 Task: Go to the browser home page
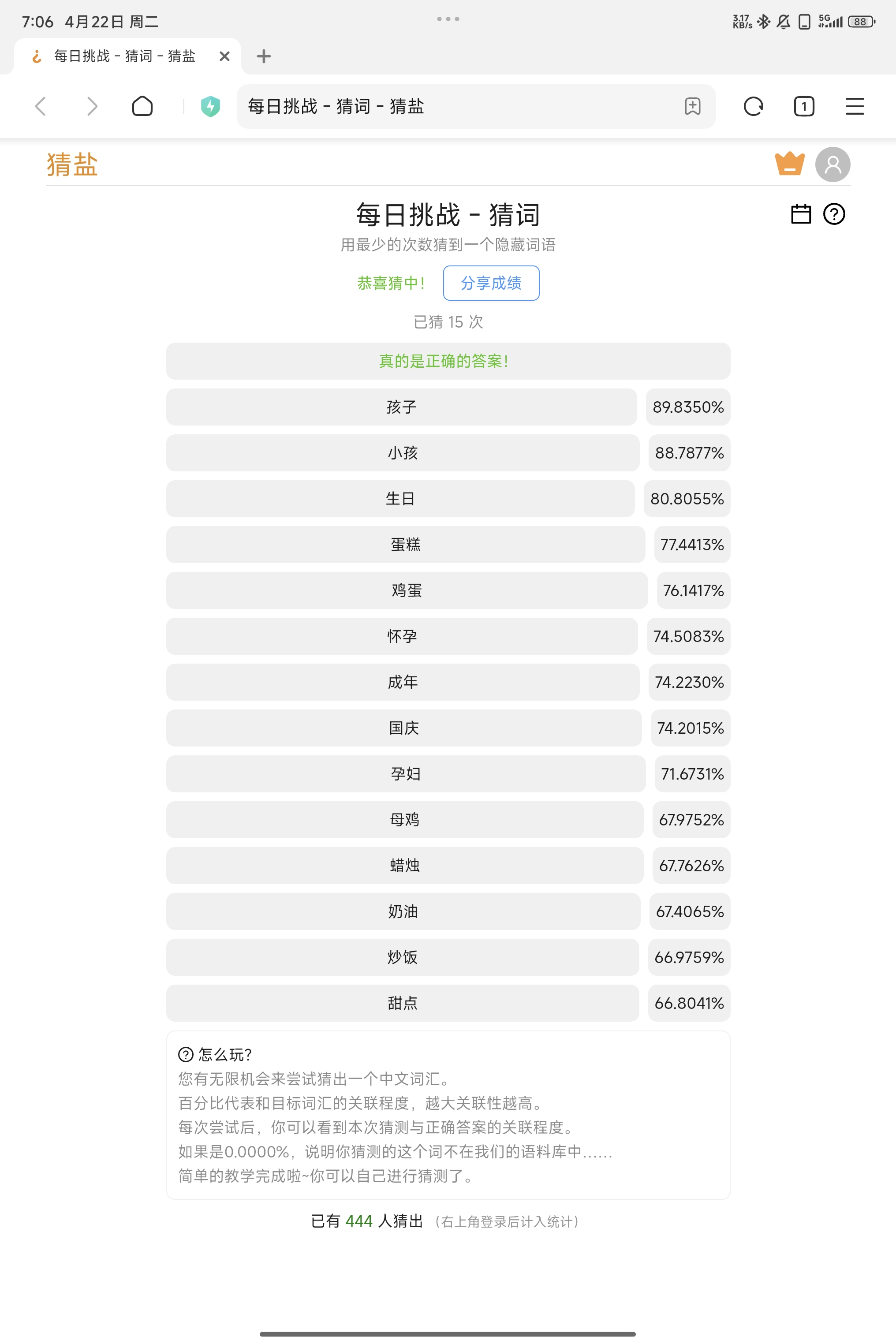tap(142, 106)
